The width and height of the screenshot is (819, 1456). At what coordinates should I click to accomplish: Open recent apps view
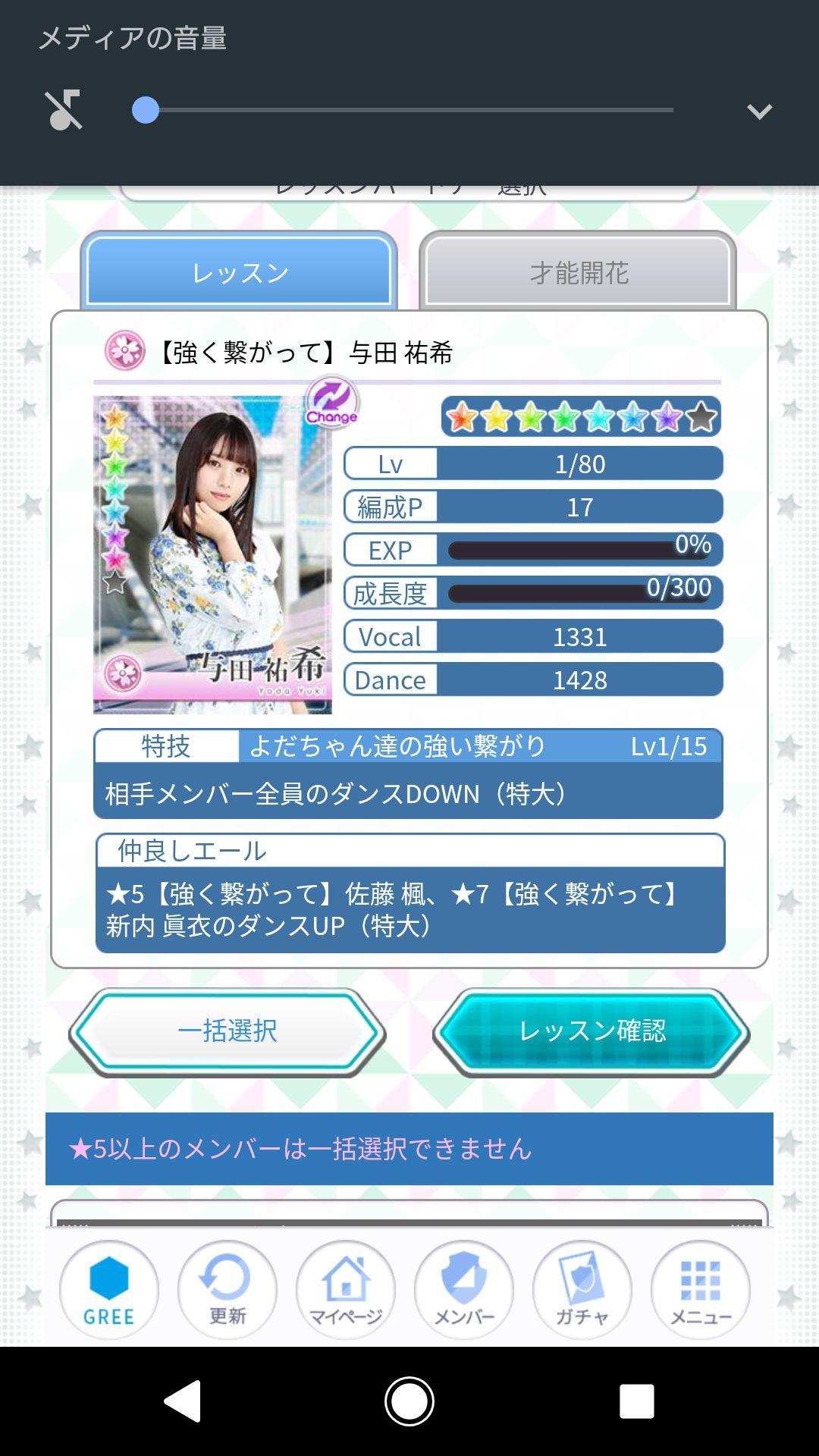636,1401
